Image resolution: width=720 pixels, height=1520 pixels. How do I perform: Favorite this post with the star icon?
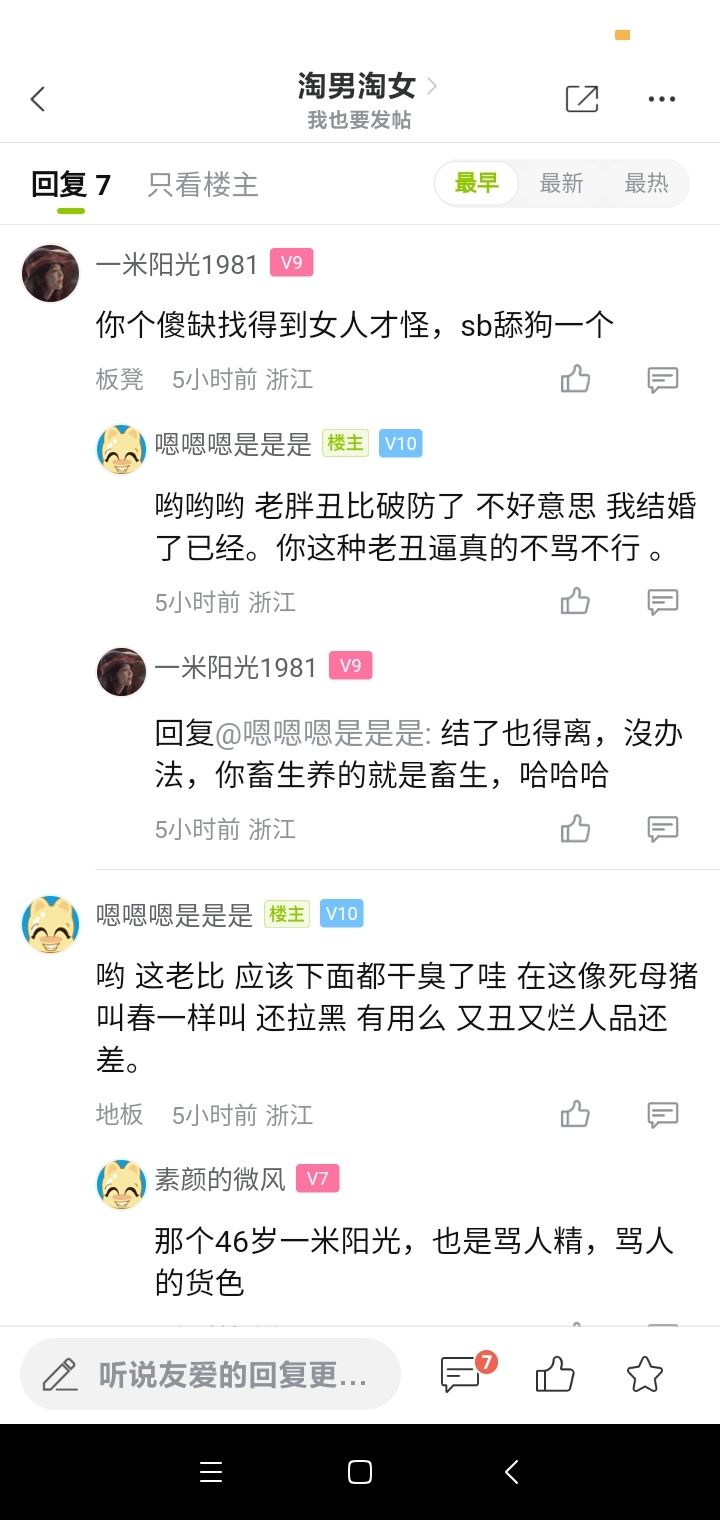645,1375
